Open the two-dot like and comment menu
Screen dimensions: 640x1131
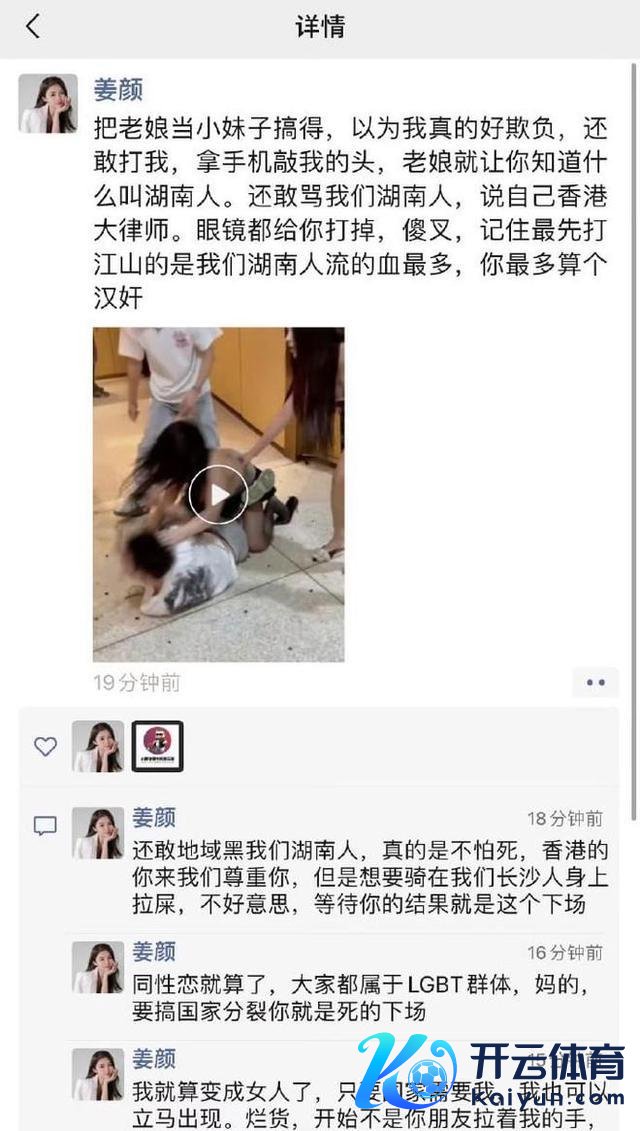click(x=595, y=683)
